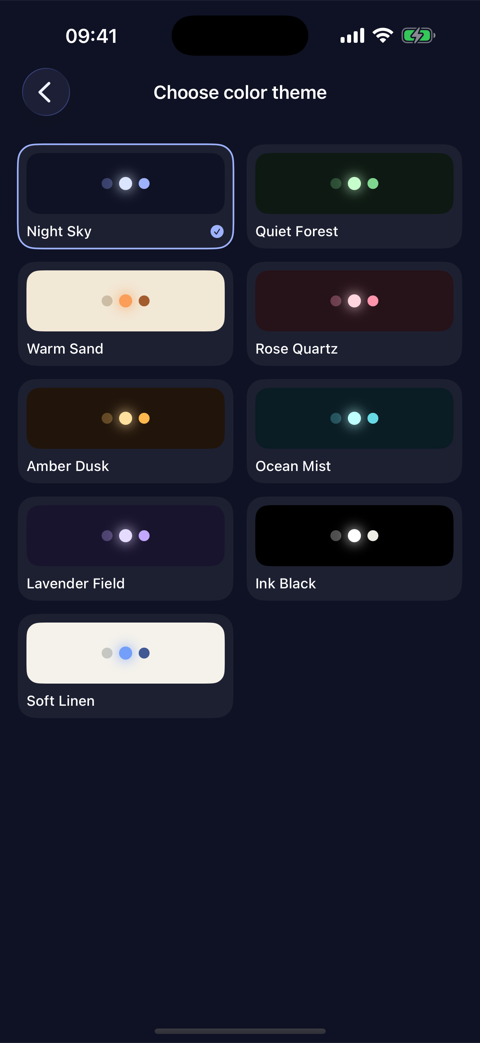Viewport: 480px width, 1043px height.
Task: Tap the Ink Black theme card
Action: (354, 548)
